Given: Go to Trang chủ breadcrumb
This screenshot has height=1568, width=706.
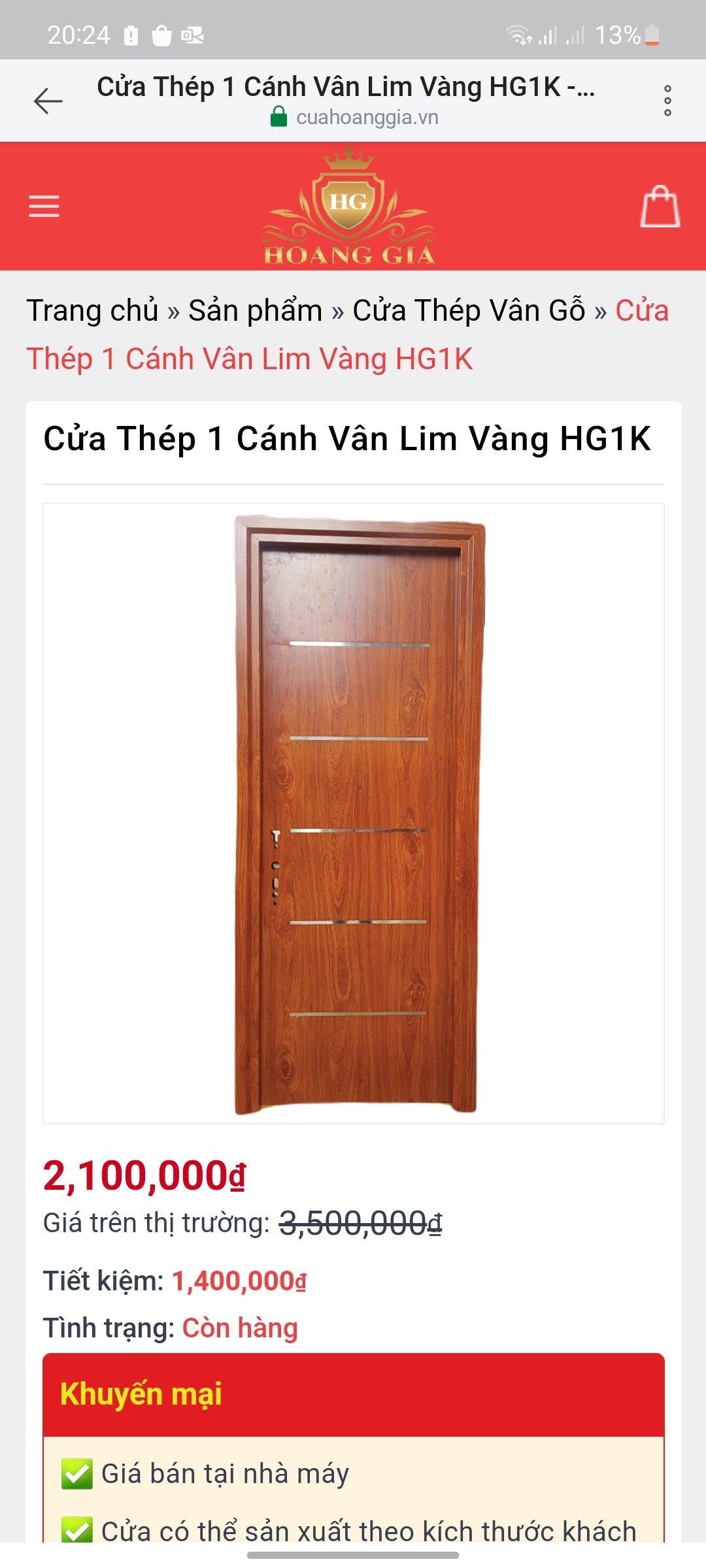Looking at the screenshot, I should (92, 310).
